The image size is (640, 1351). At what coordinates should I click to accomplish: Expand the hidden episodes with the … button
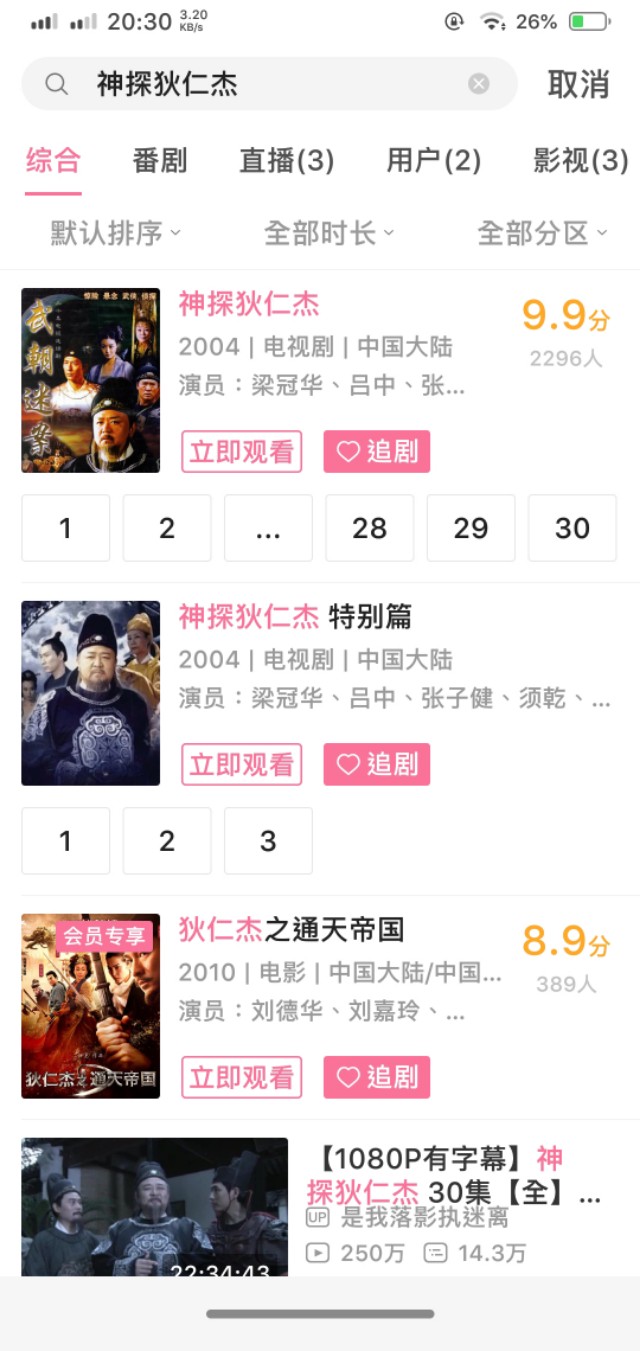click(x=268, y=528)
